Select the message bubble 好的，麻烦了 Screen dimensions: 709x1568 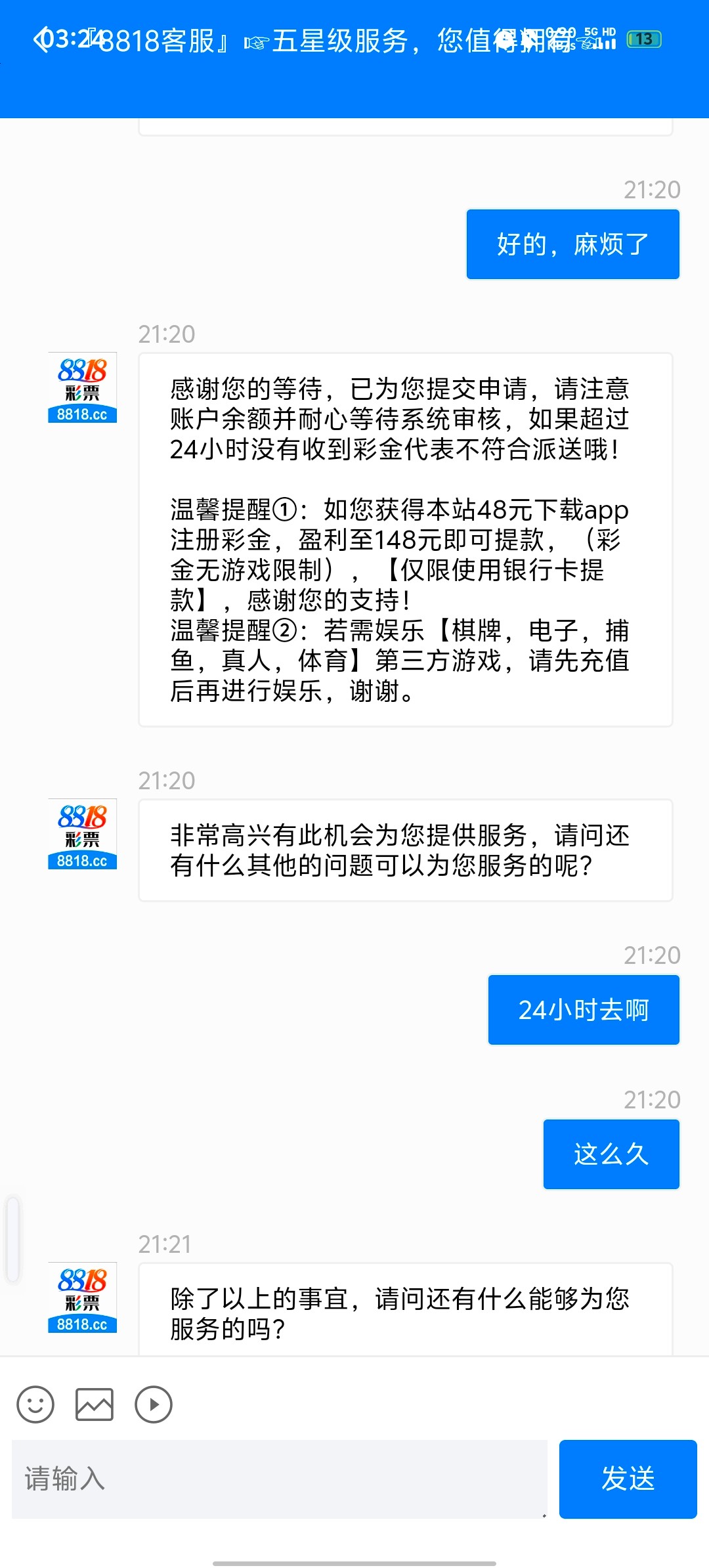(x=572, y=244)
